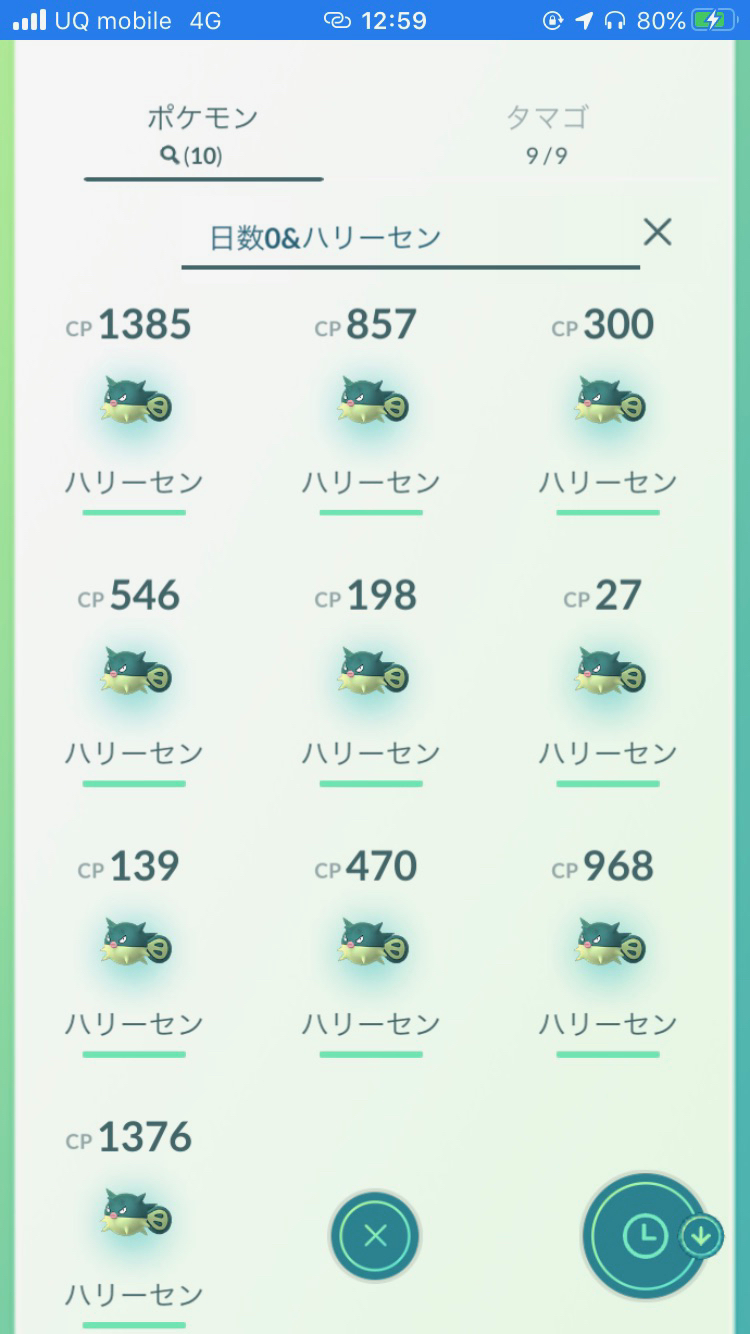Image resolution: width=750 pixels, height=1334 pixels.
Task: View the CP 470 ハリーセン
Action: click(x=371, y=946)
